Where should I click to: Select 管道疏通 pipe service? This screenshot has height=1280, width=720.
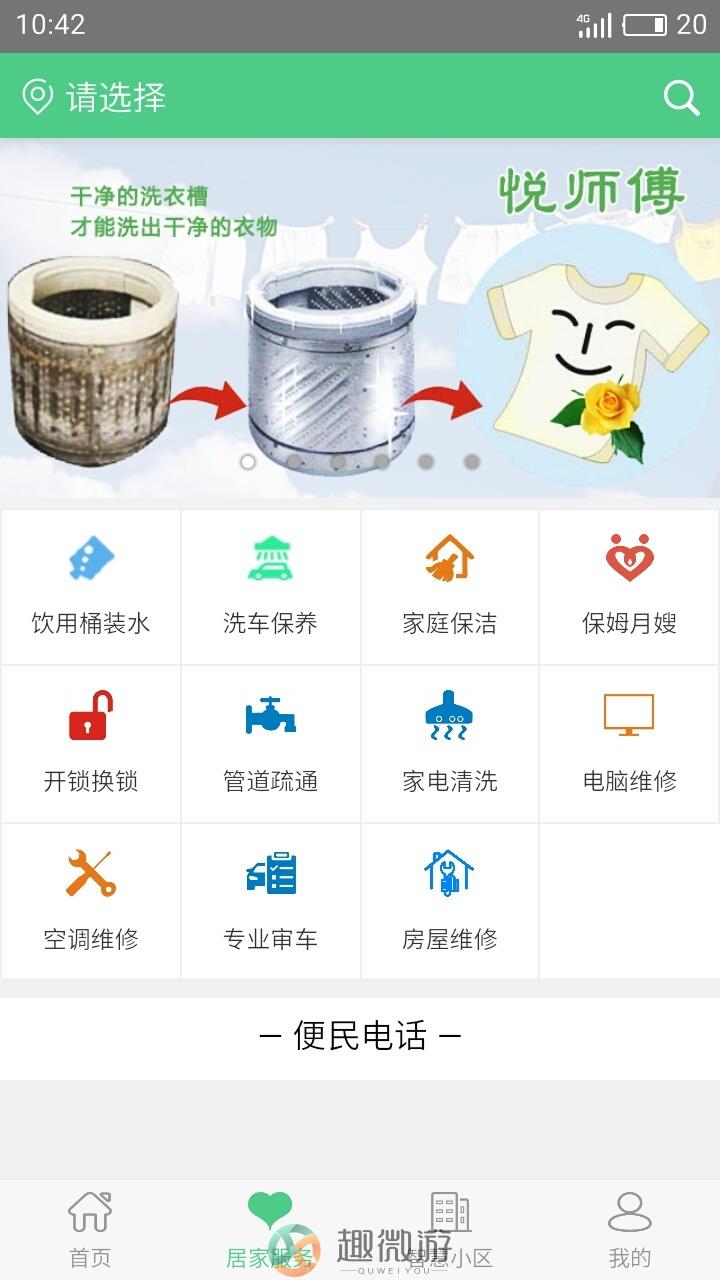[x=270, y=744]
